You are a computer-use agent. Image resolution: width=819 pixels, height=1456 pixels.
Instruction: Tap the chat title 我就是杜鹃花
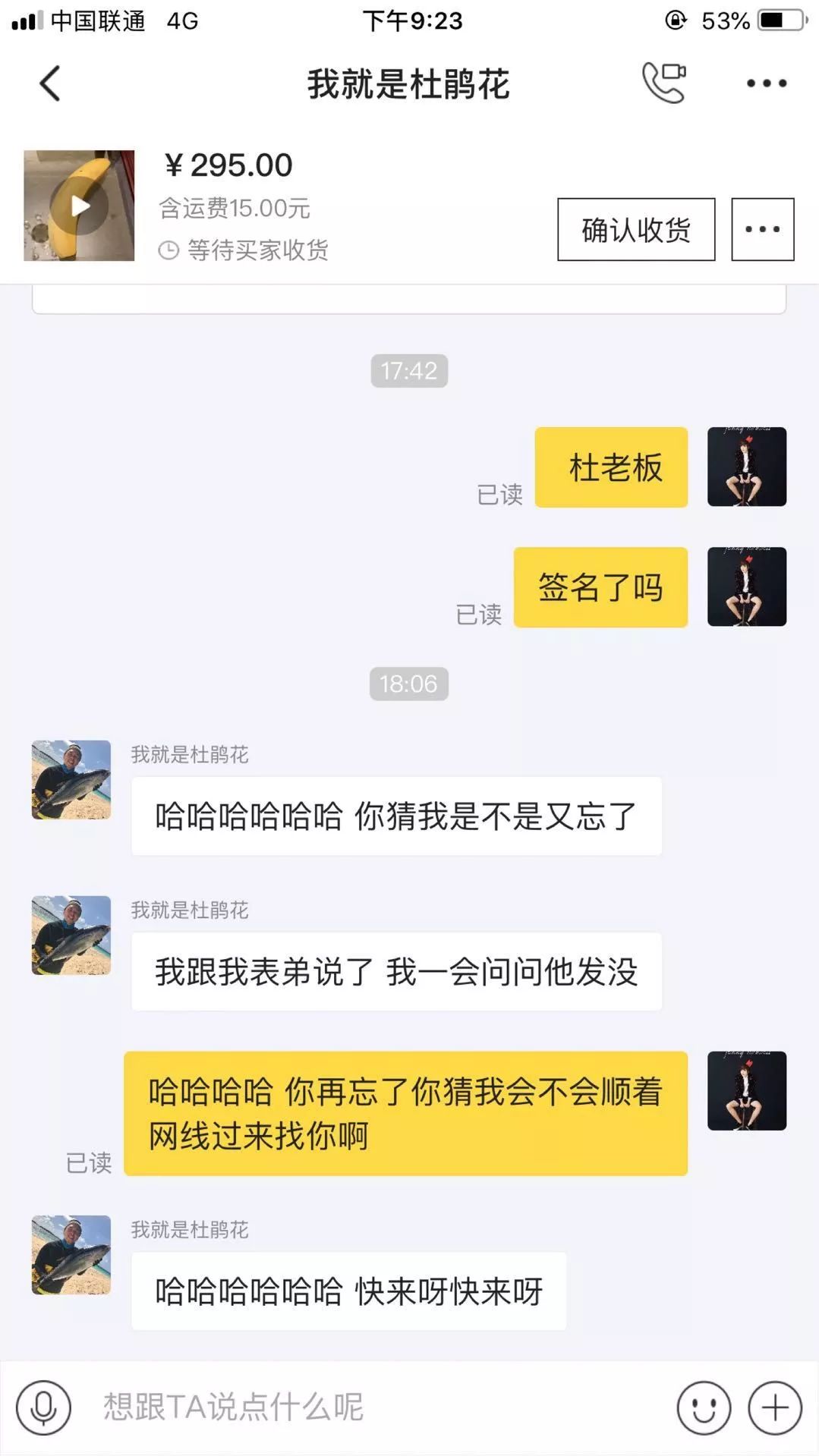pyautogui.click(x=409, y=83)
